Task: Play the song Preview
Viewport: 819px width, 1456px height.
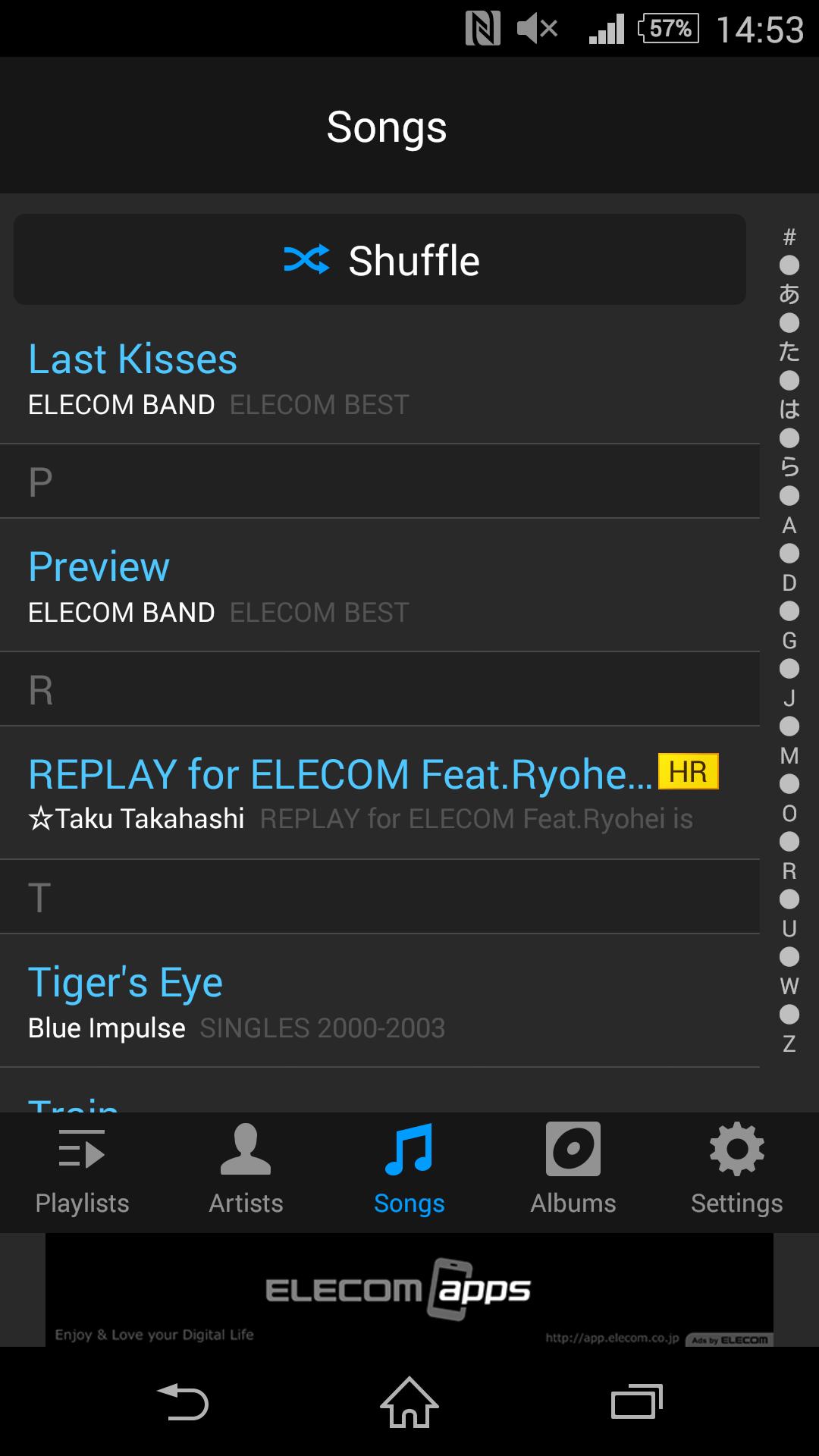Action: coord(379,585)
